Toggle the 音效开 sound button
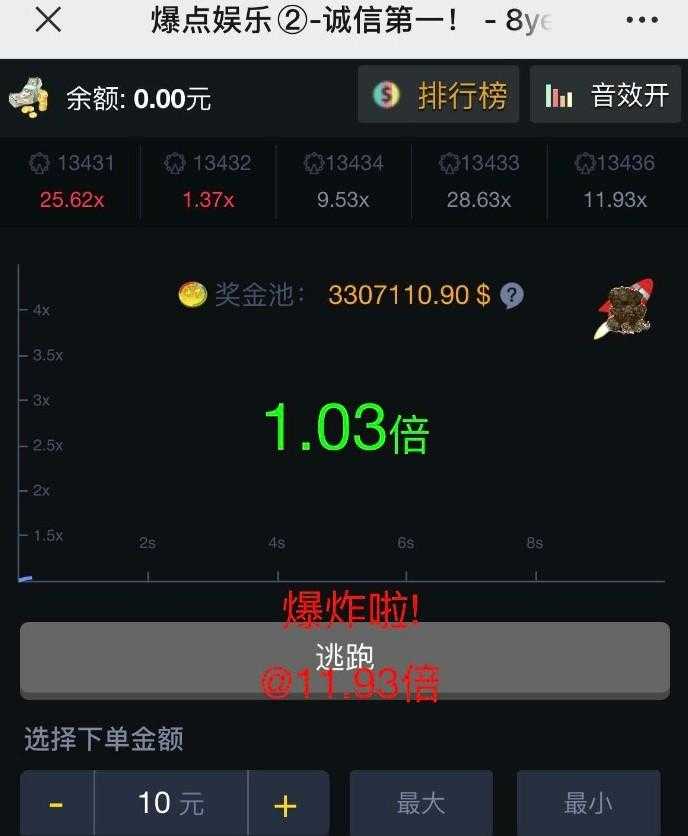 click(606, 95)
